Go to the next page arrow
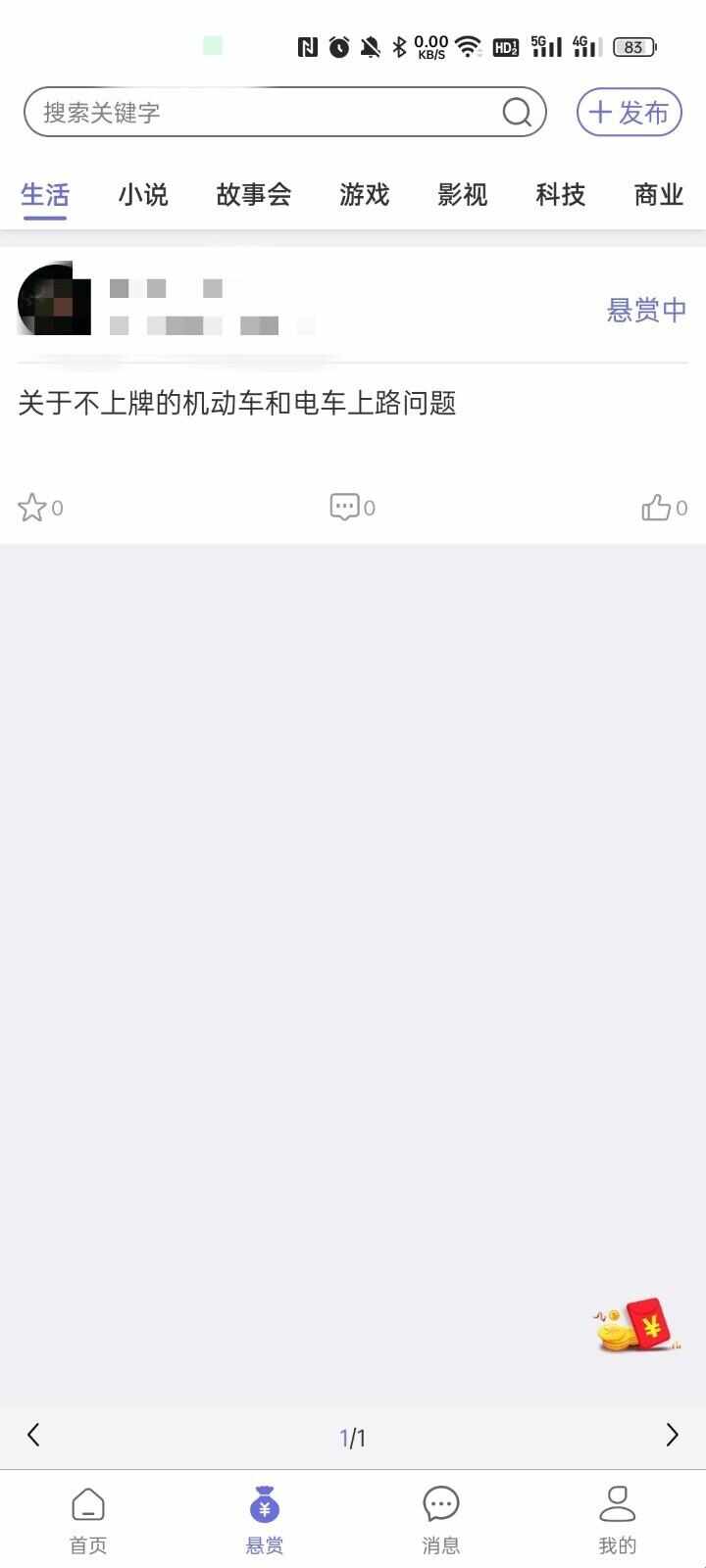 672,1436
